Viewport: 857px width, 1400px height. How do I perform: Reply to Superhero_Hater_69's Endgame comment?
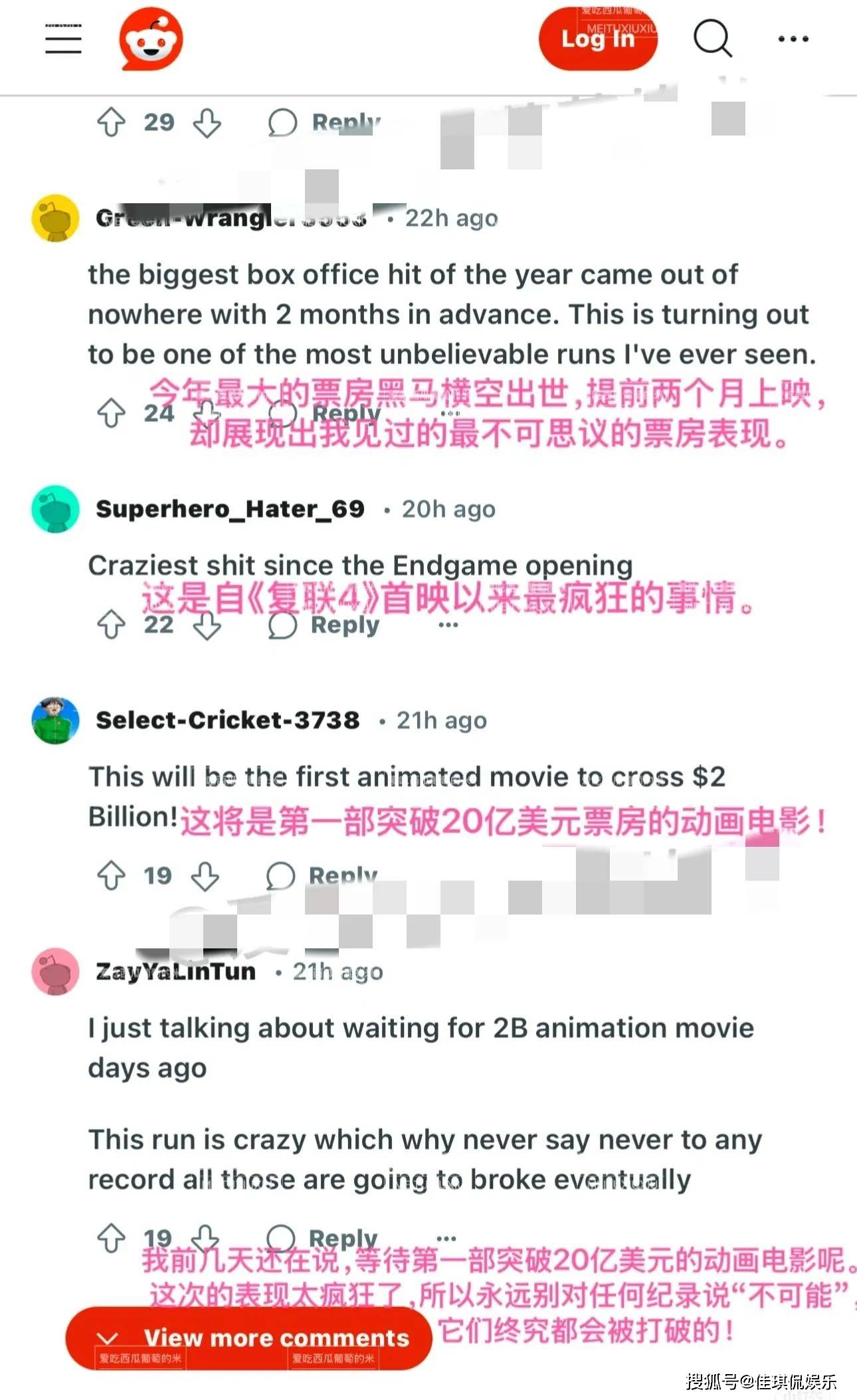point(324,625)
